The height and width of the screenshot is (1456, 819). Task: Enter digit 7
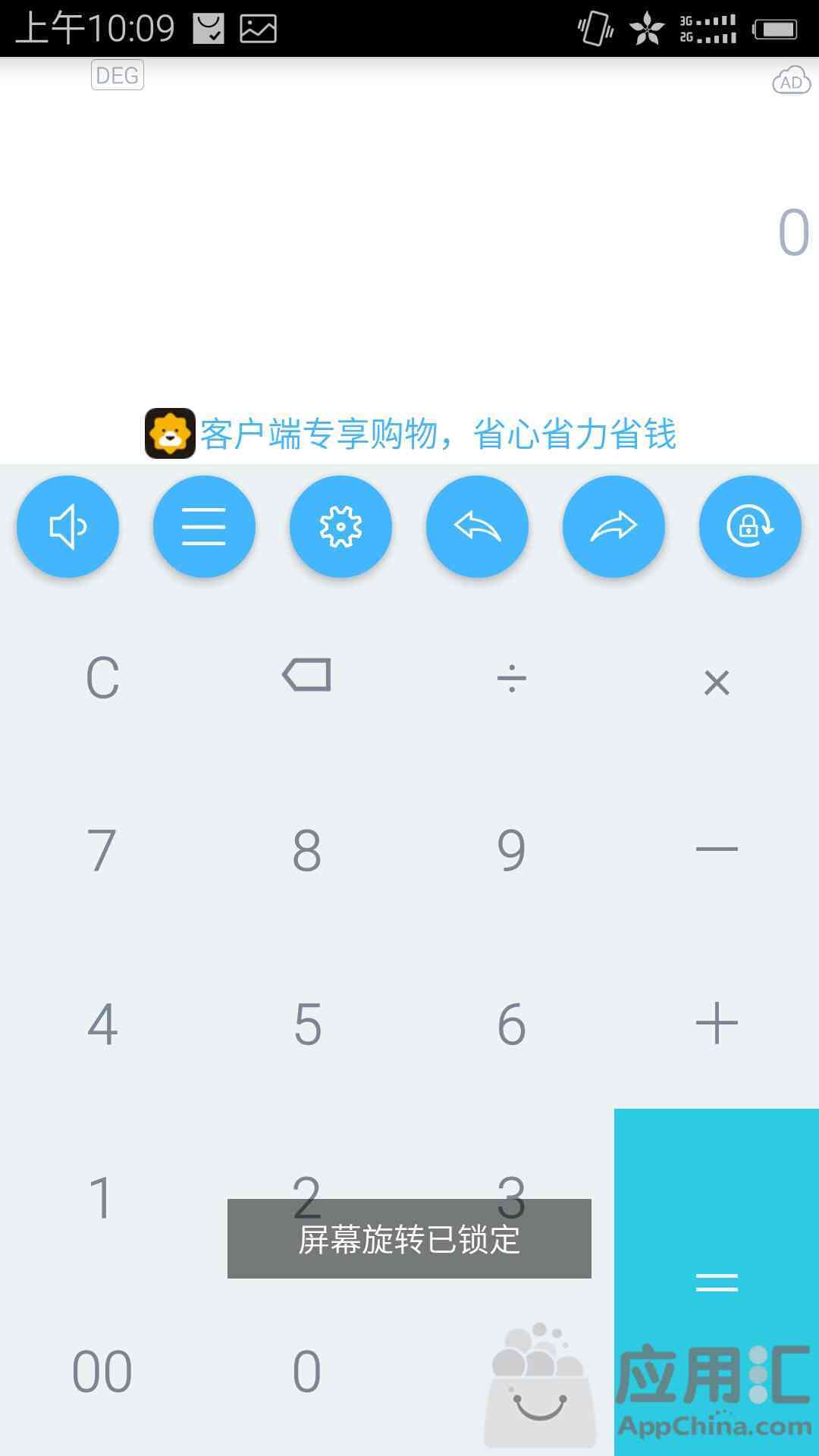click(102, 850)
